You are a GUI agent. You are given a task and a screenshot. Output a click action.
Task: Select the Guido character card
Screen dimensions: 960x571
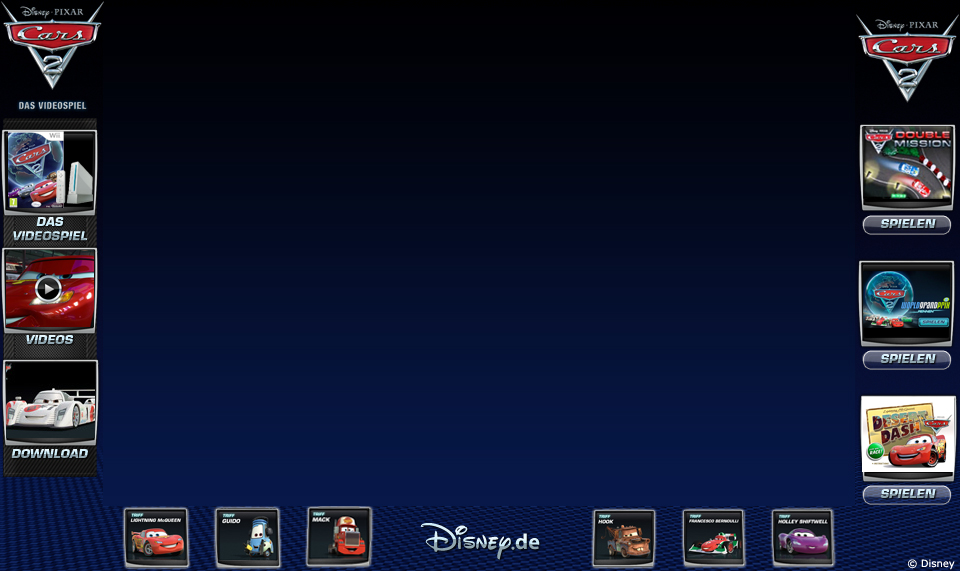coord(247,537)
